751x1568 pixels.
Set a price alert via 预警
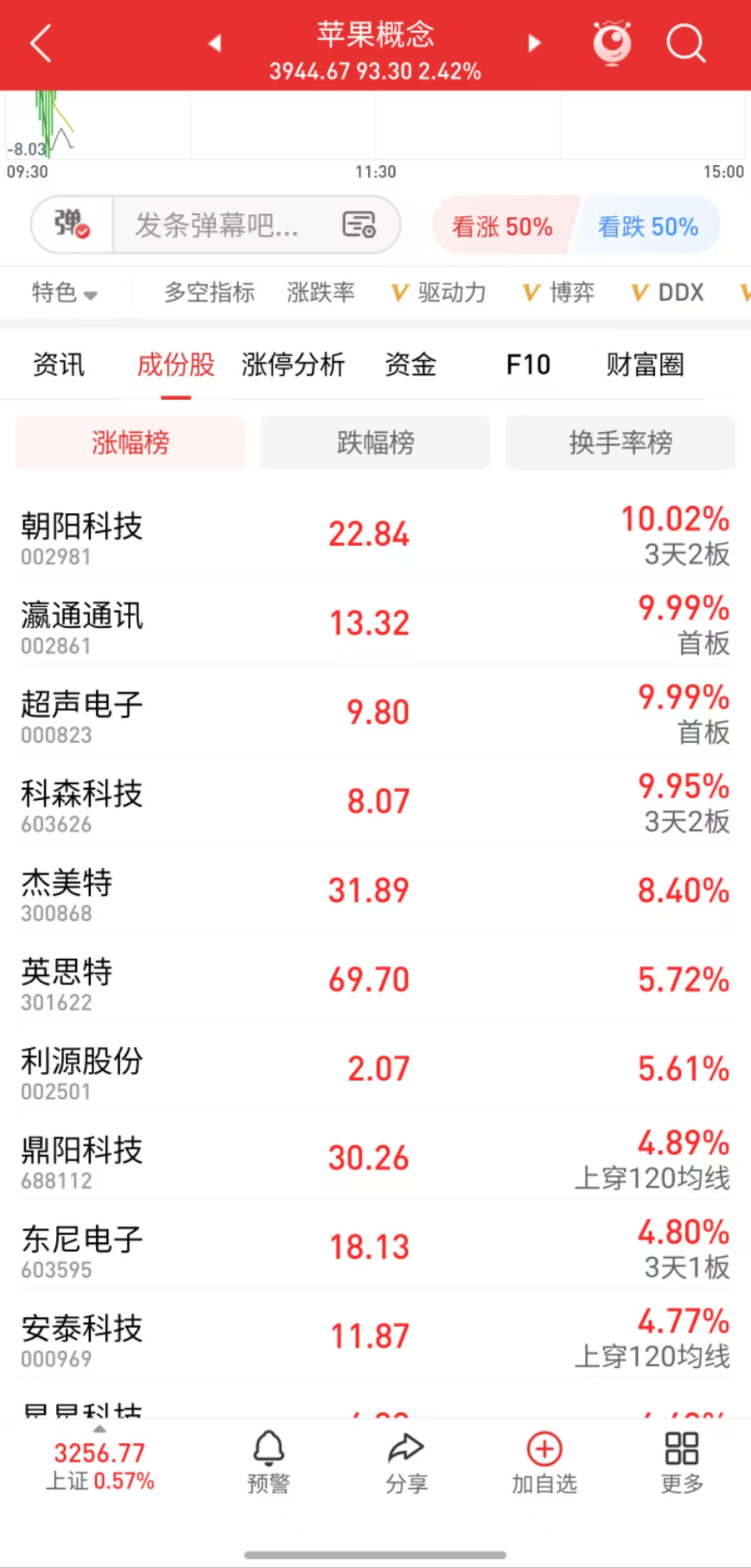269,1461
